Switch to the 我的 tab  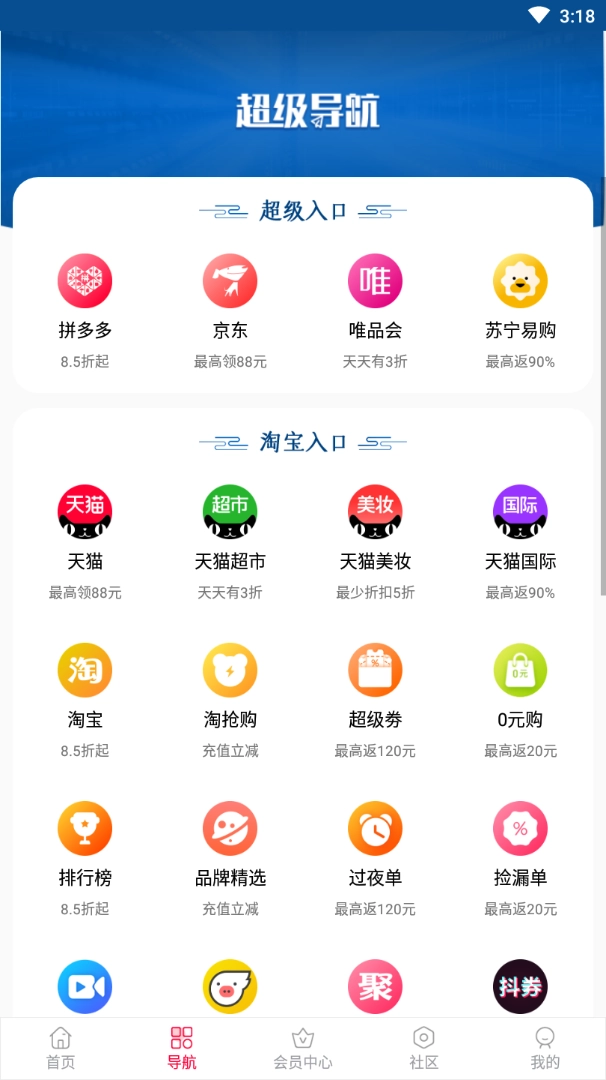(545, 1048)
